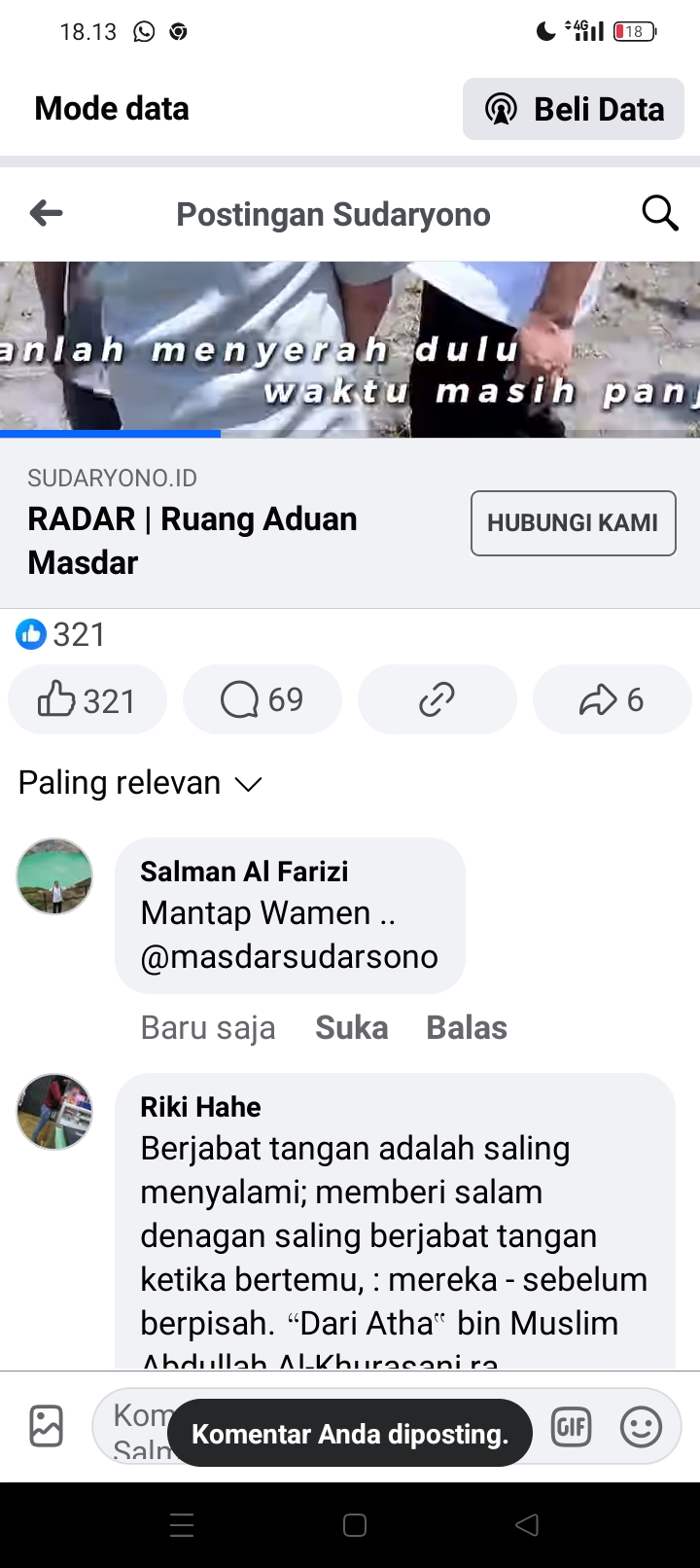Open the emoji picker in comment box

(x=641, y=1427)
